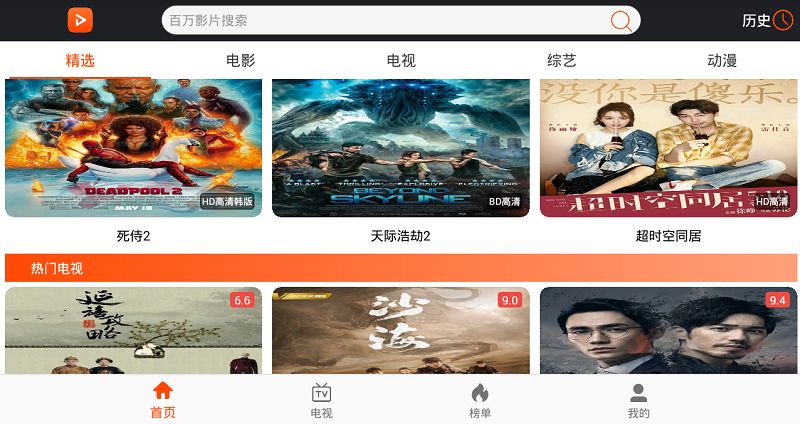Switch to the 榜单 rankings tab
The width and height of the screenshot is (800, 424).
point(480,400)
